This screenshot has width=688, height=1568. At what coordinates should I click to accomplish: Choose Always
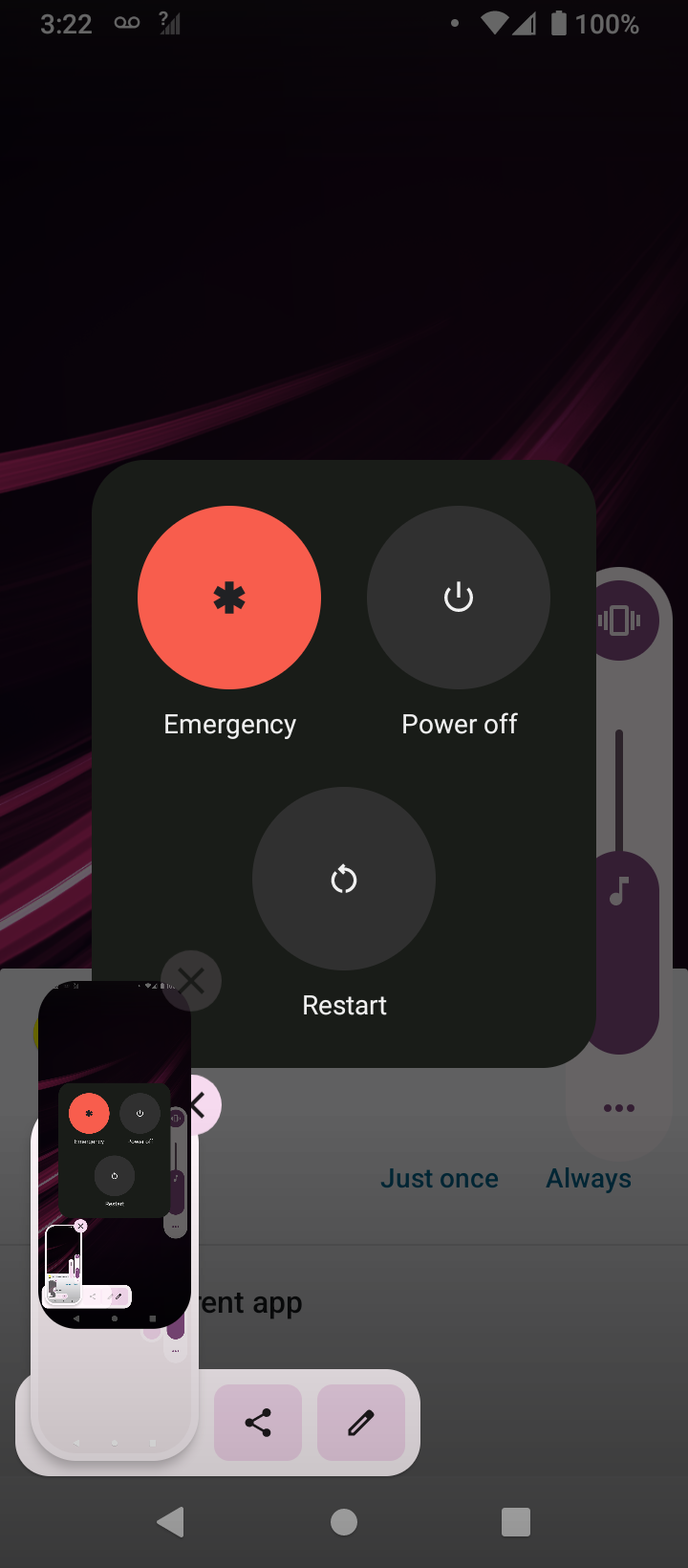tap(589, 1178)
